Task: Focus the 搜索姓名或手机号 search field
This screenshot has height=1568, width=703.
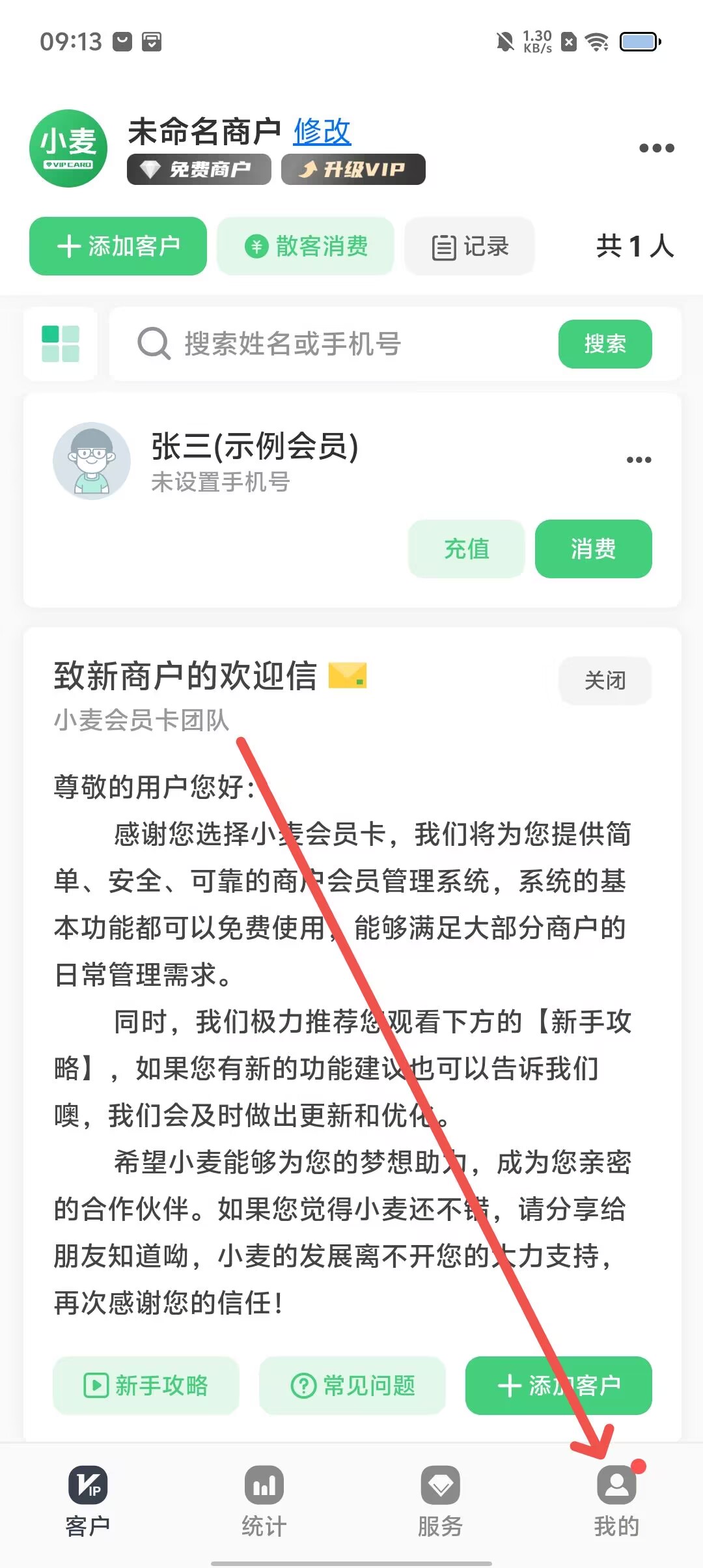Action: point(345,344)
